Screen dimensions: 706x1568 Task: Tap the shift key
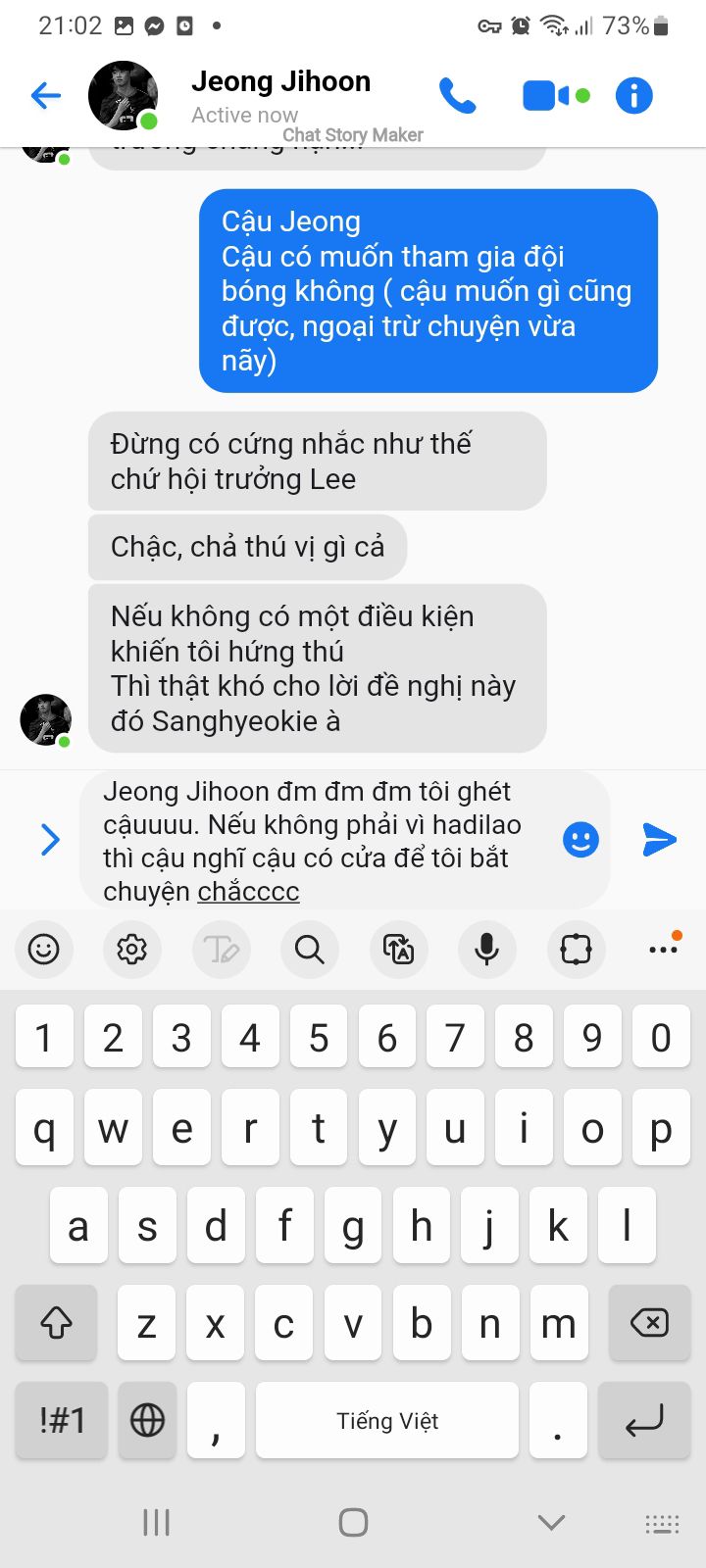tap(56, 1323)
